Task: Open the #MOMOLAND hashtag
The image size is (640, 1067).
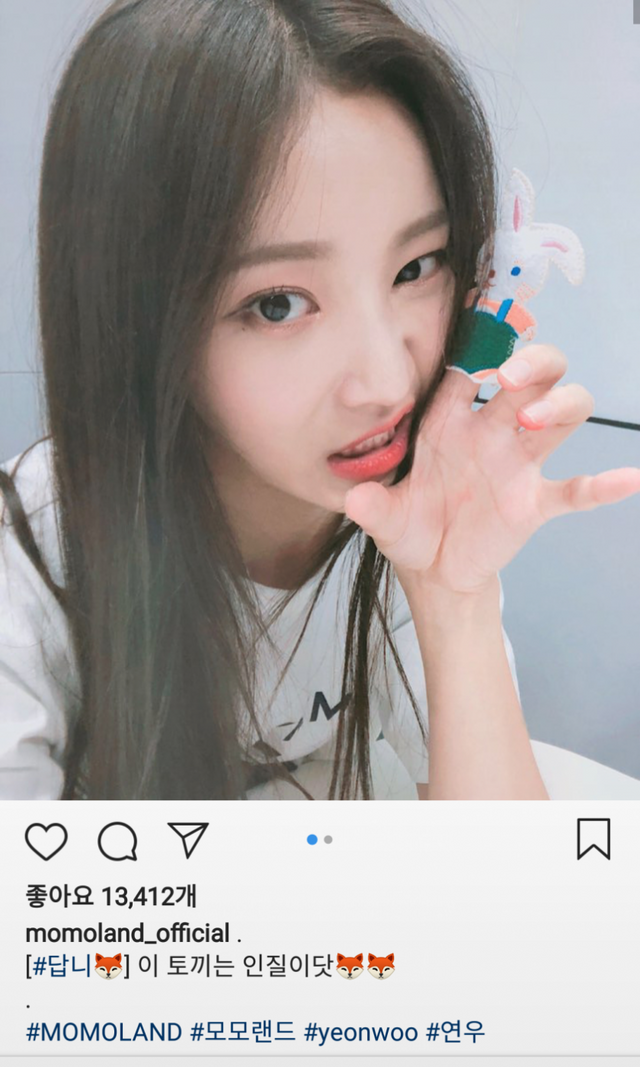Action: click(104, 1032)
